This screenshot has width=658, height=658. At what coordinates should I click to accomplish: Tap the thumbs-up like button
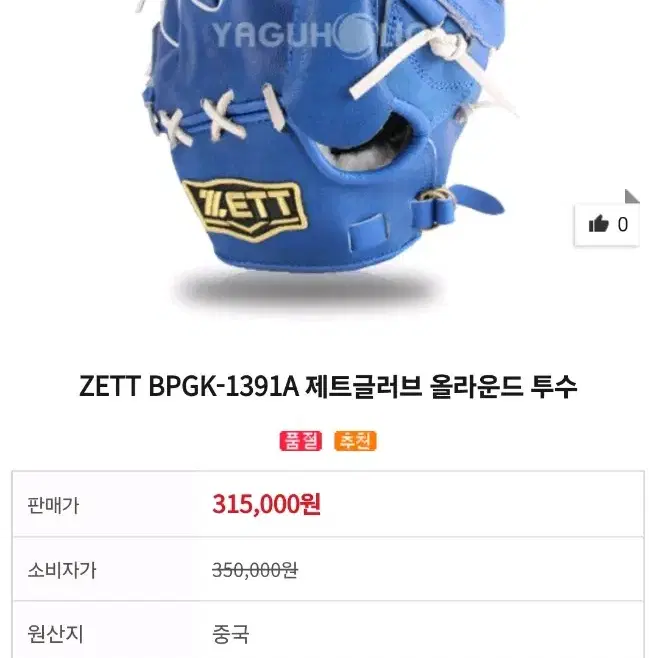(x=607, y=225)
